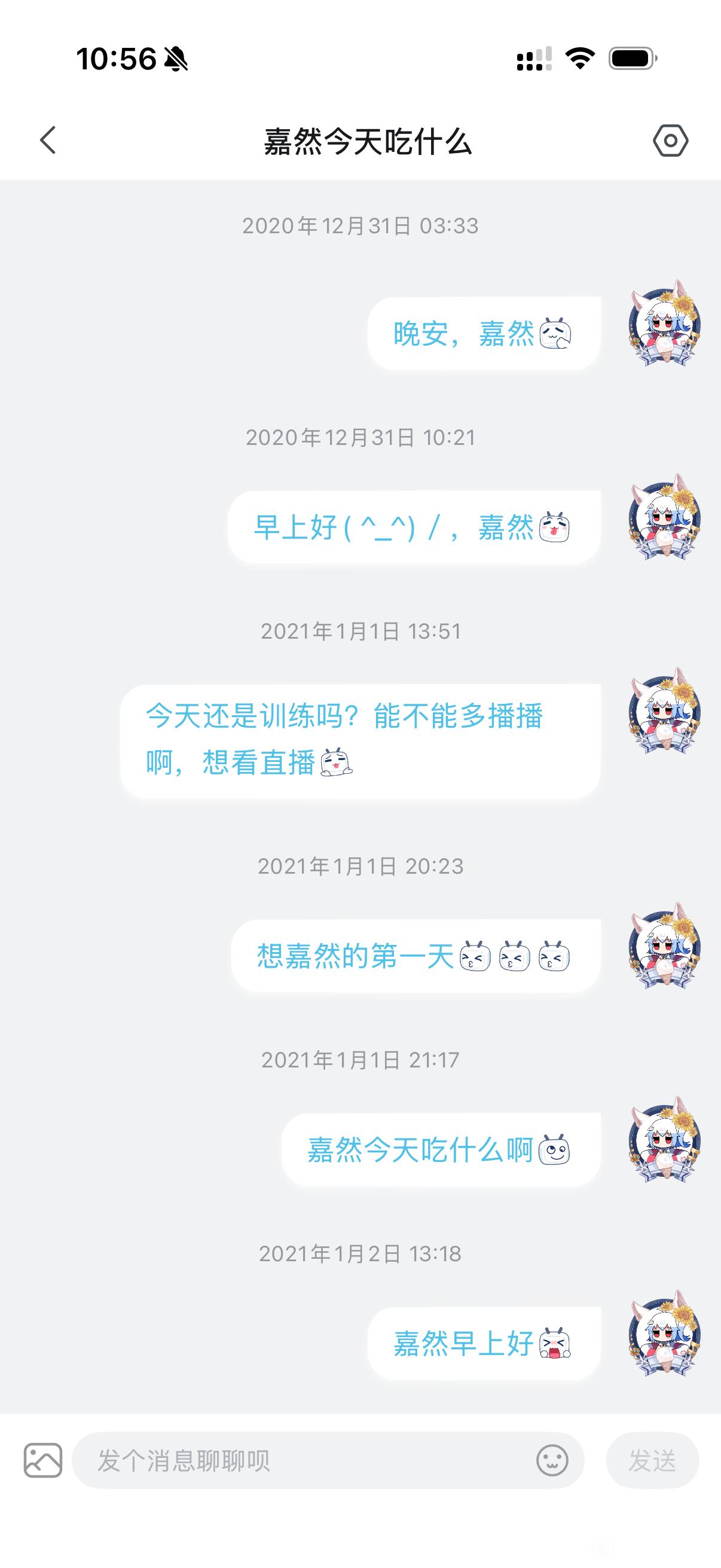Screen dimensions: 721x1568
Task: Go back from the chat
Action: [48, 141]
